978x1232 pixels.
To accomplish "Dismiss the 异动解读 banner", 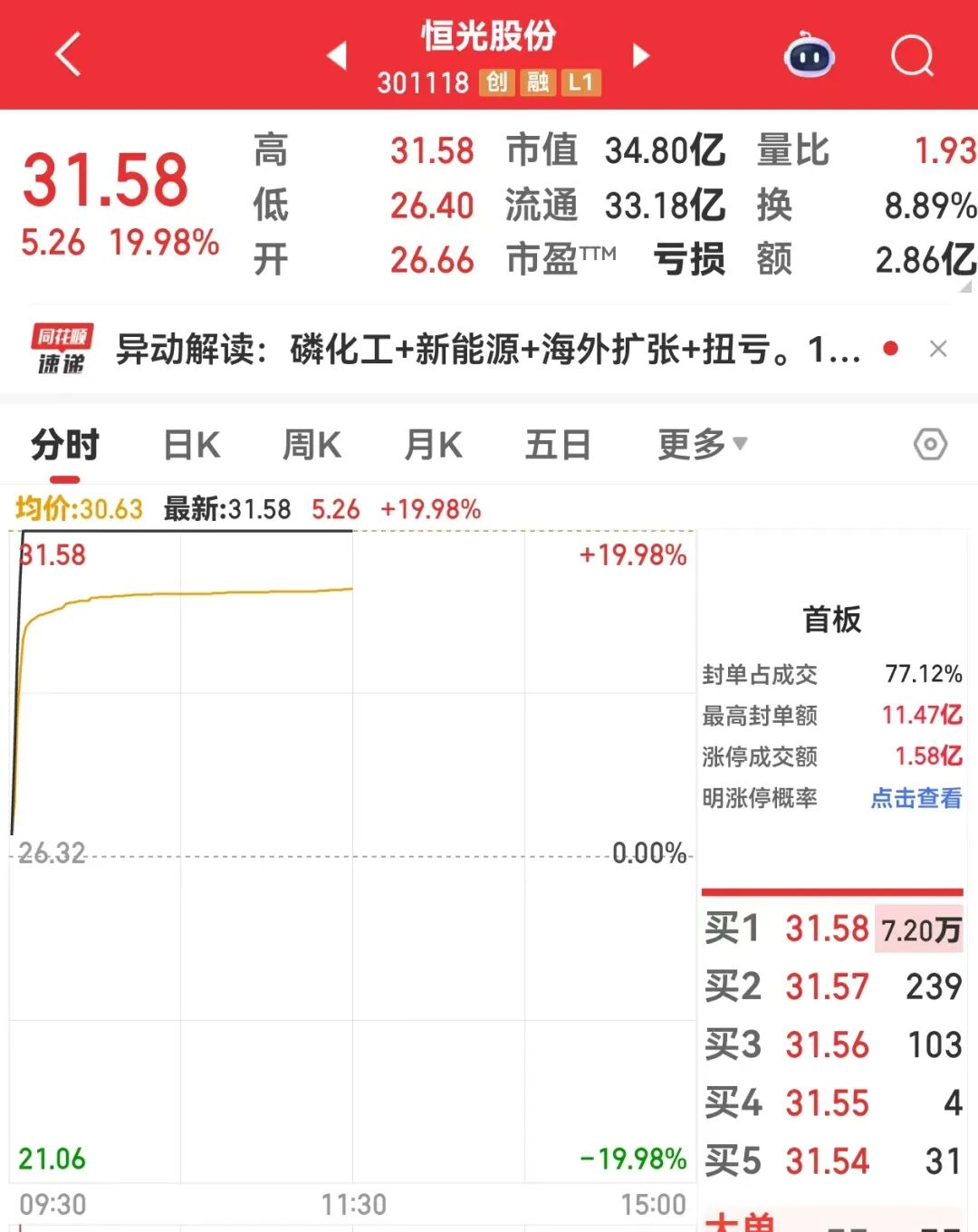I will [x=938, y=349].
